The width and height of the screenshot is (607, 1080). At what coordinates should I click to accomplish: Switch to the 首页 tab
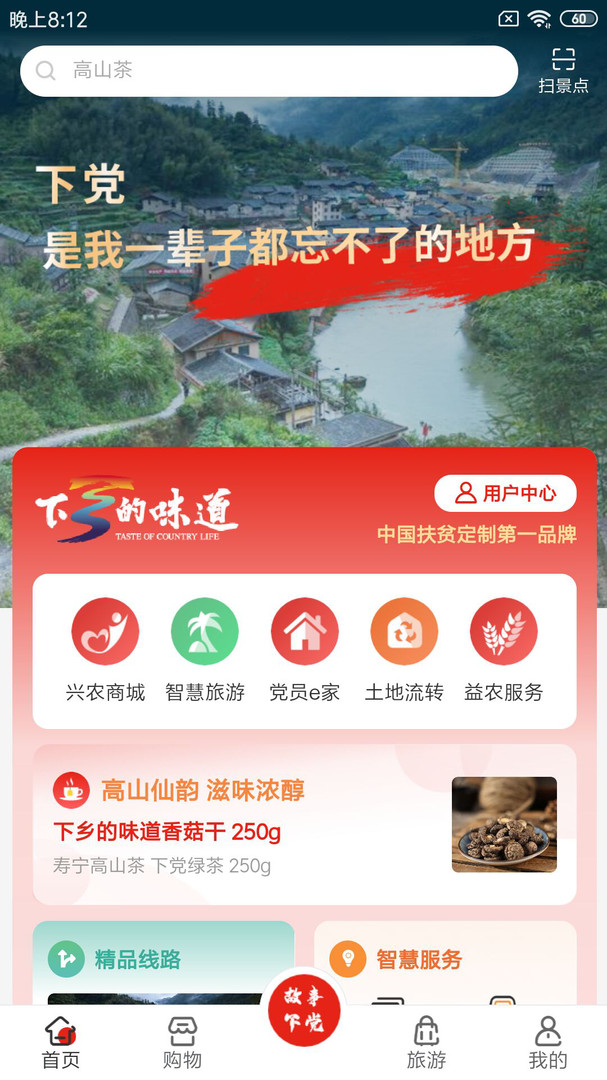point(61,1043)
